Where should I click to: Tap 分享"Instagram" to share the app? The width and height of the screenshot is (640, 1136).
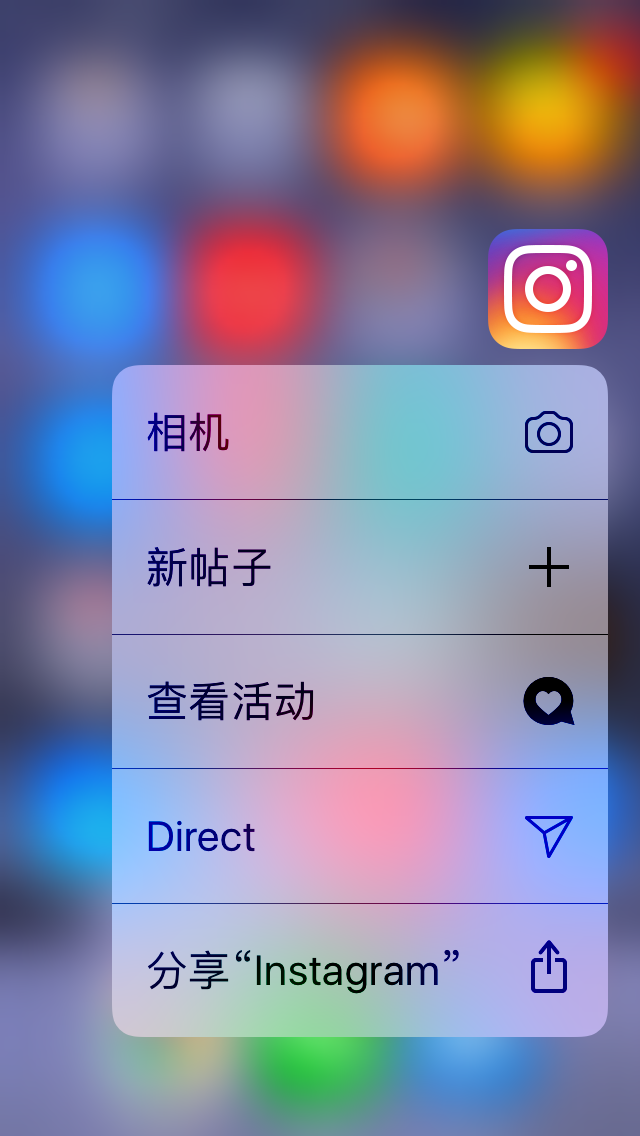pos(359,971)
